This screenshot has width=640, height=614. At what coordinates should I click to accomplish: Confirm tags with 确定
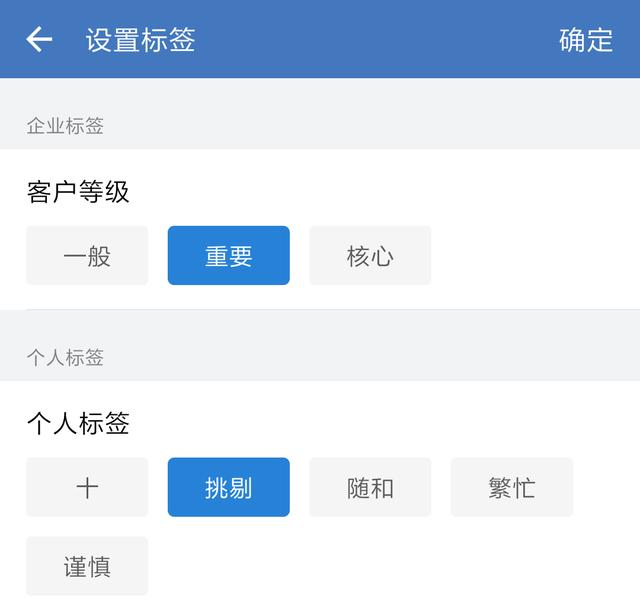click(x=585, y=40)
